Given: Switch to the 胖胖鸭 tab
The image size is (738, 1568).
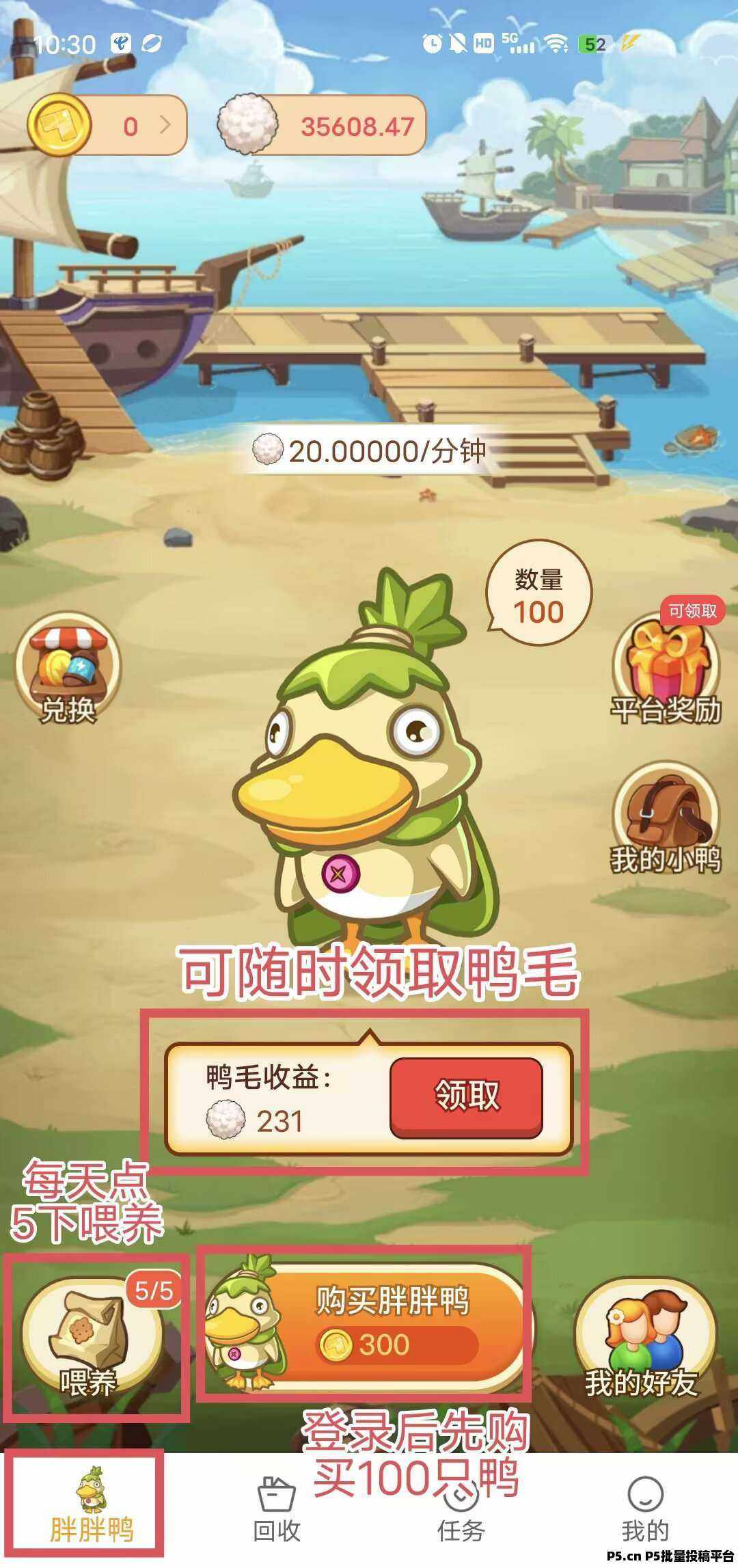Looking at the screenshot, I should click(92, 1509).
